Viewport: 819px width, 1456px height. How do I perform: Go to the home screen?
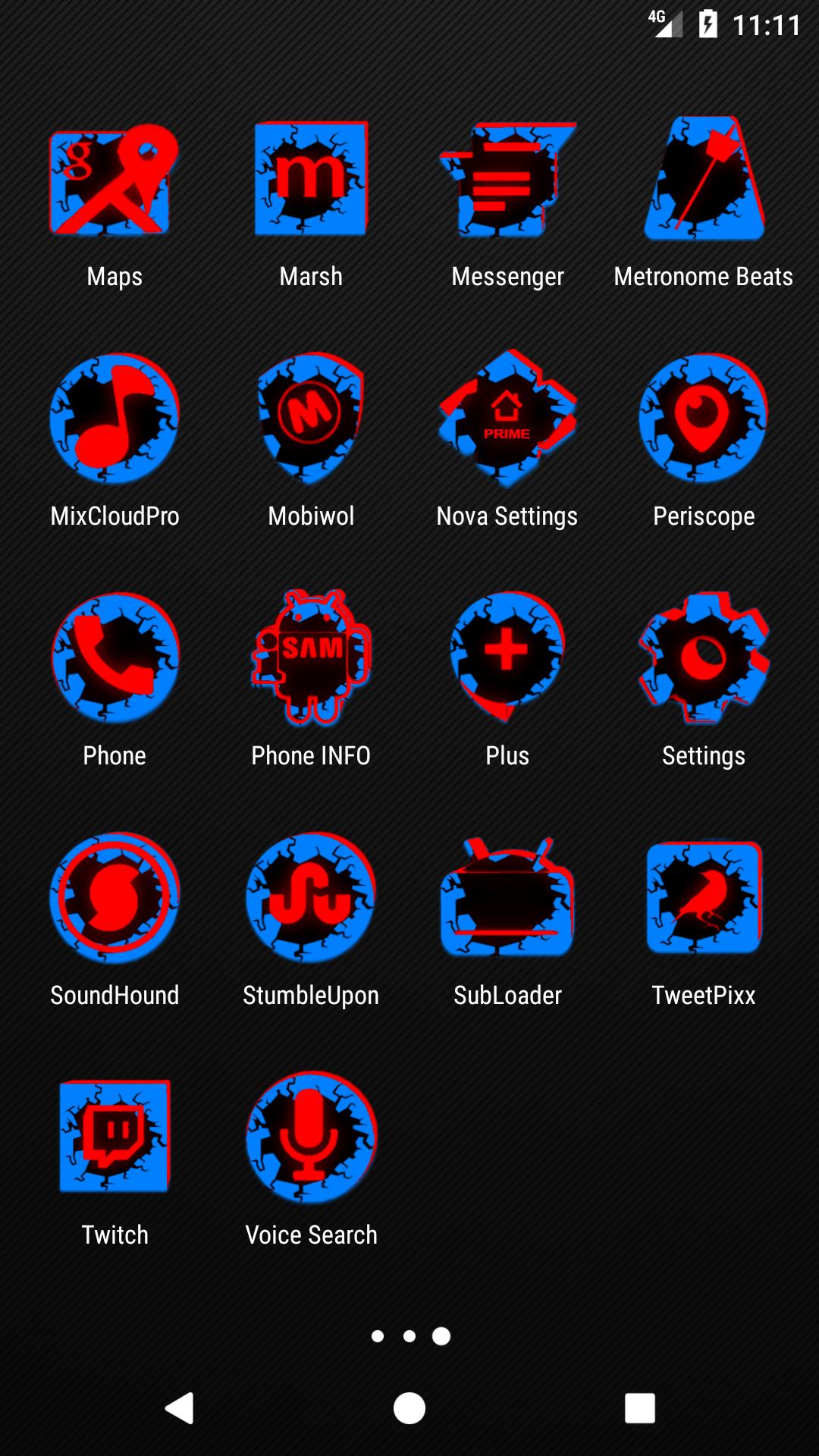[409, 1408]
